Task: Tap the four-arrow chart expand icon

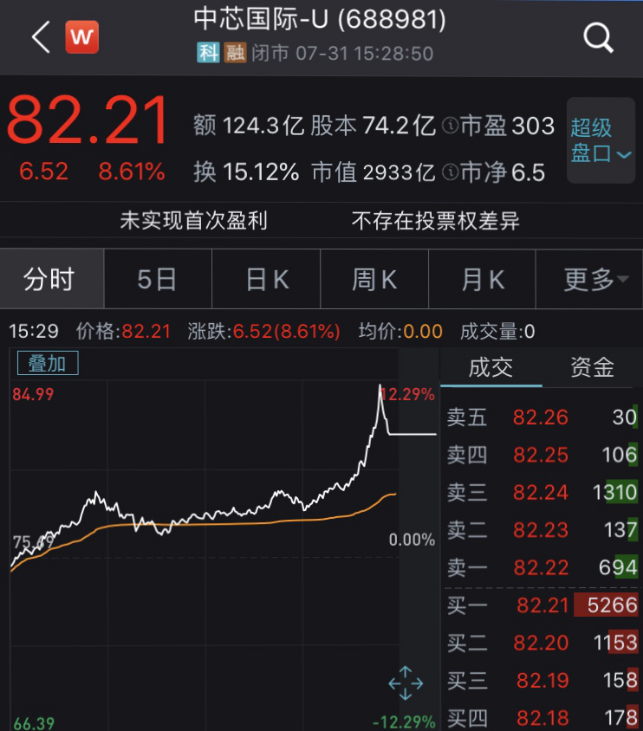Action: point(405,684)
